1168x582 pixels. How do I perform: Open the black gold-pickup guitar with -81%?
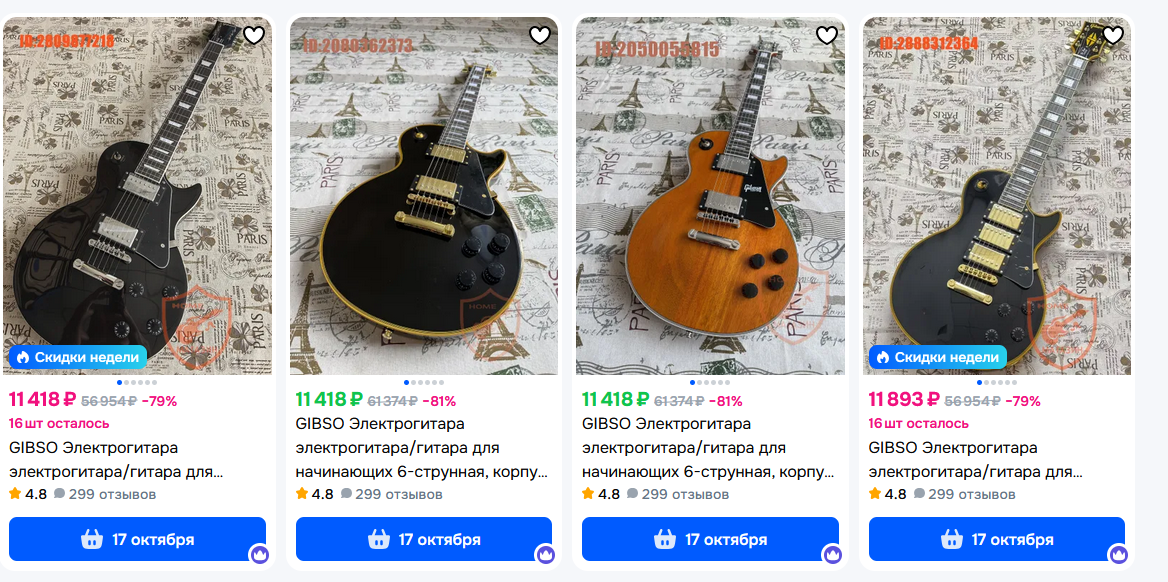pyautogui.click(x=423, y=200)
